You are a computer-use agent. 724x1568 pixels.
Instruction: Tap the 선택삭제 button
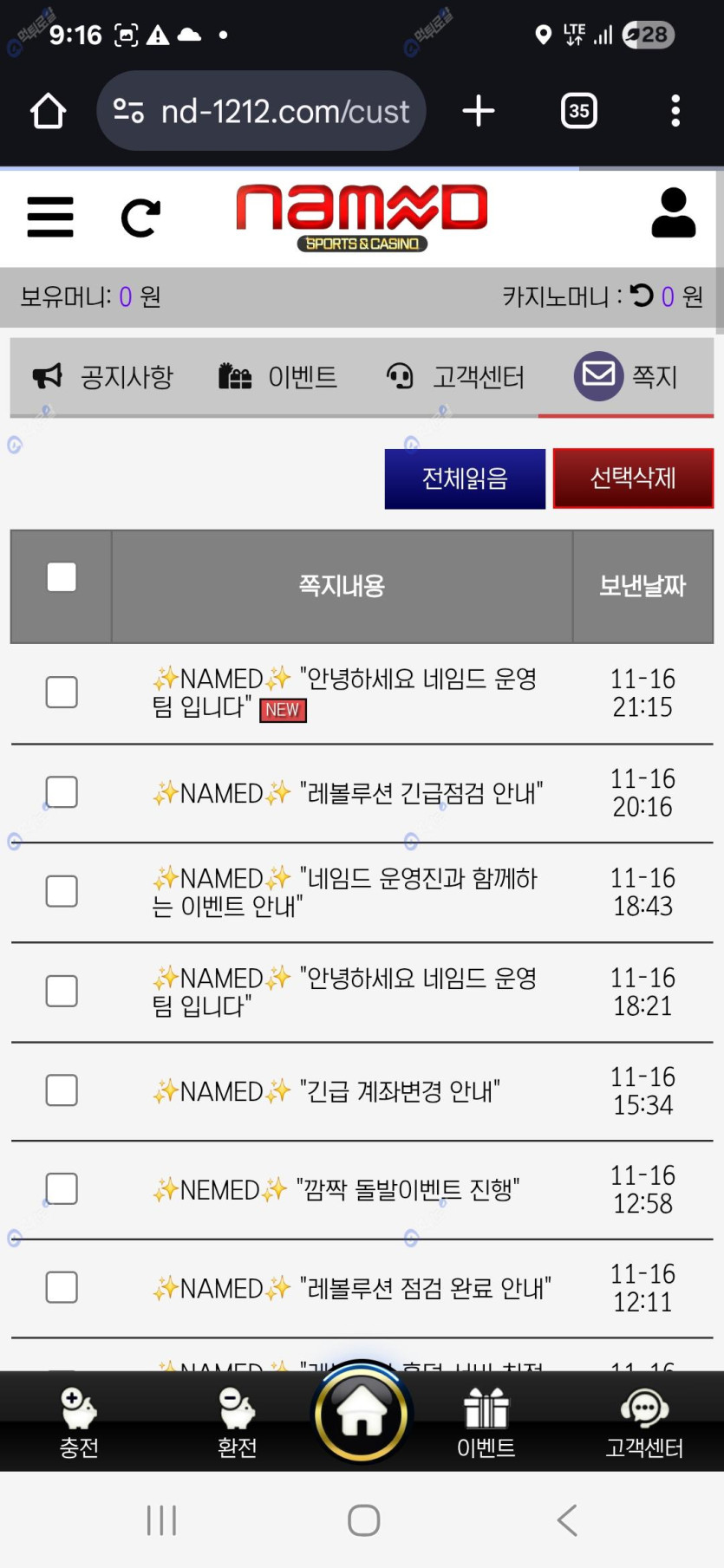(x=633, y=478)
